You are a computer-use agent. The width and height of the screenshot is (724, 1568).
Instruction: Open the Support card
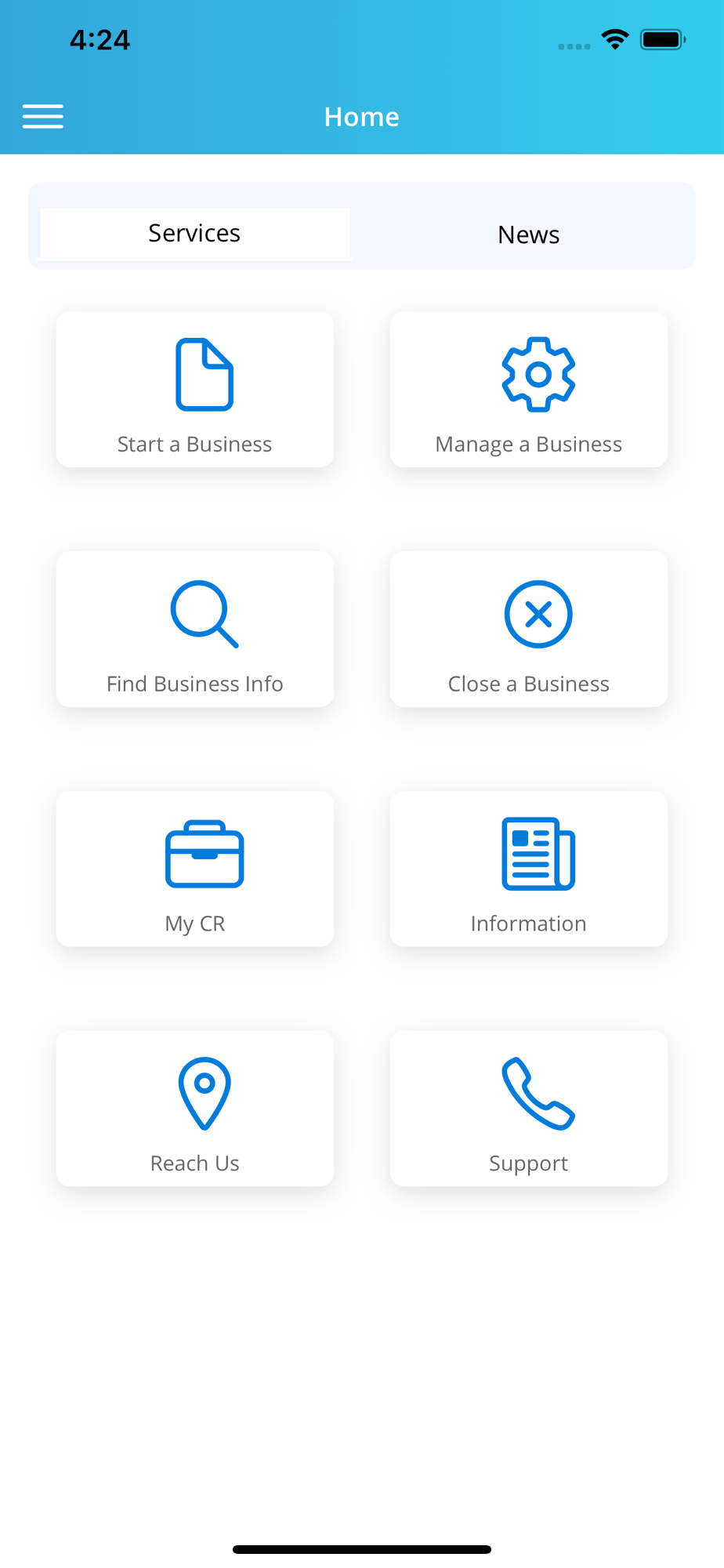point(529,1109)
